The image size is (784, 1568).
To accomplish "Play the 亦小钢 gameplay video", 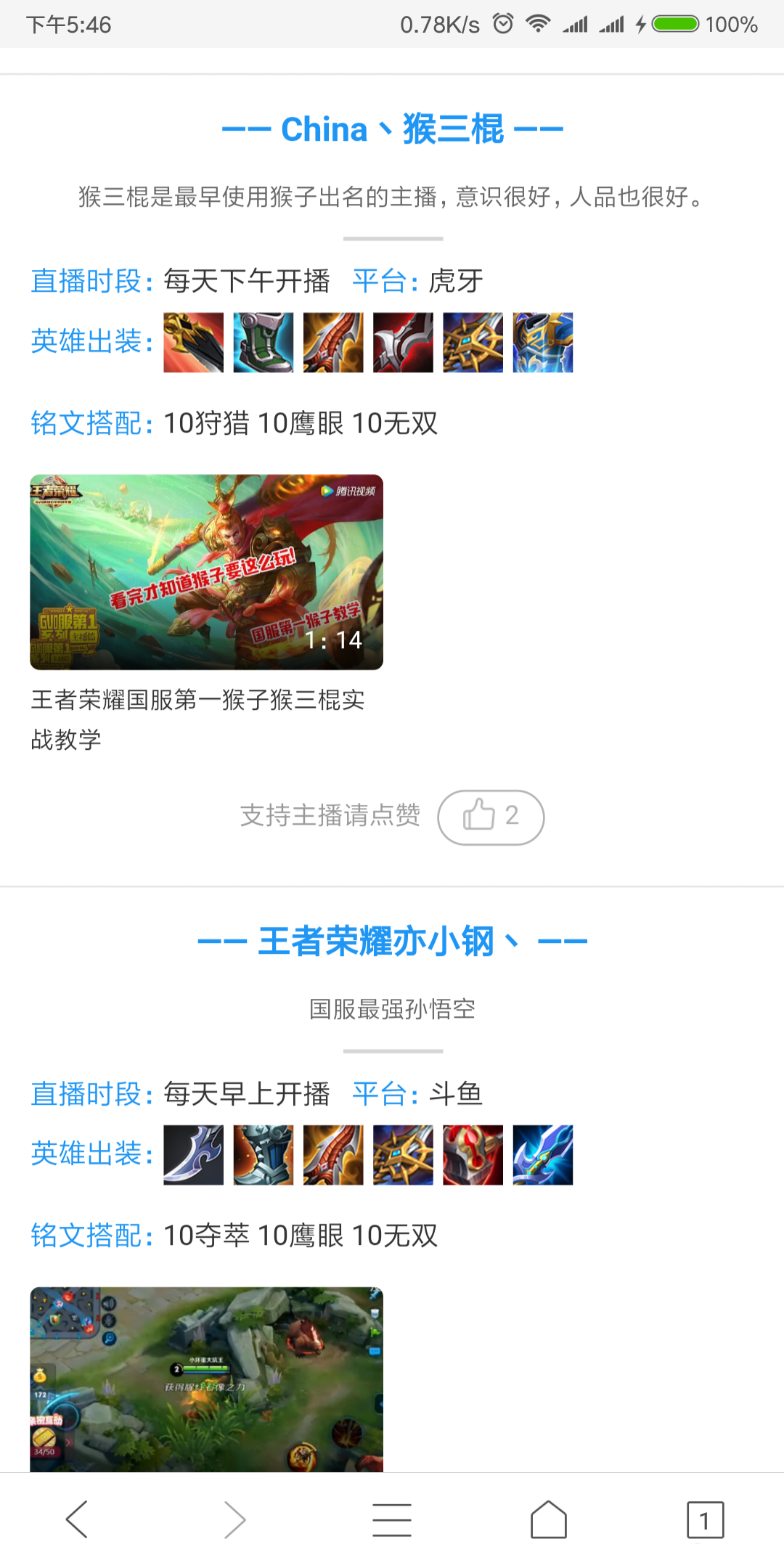I will 206,1379.
